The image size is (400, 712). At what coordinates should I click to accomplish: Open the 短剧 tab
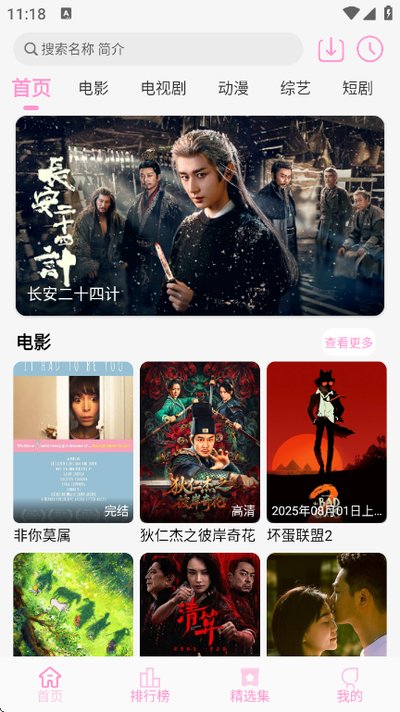pyautogui.click(x=357, y=88)
